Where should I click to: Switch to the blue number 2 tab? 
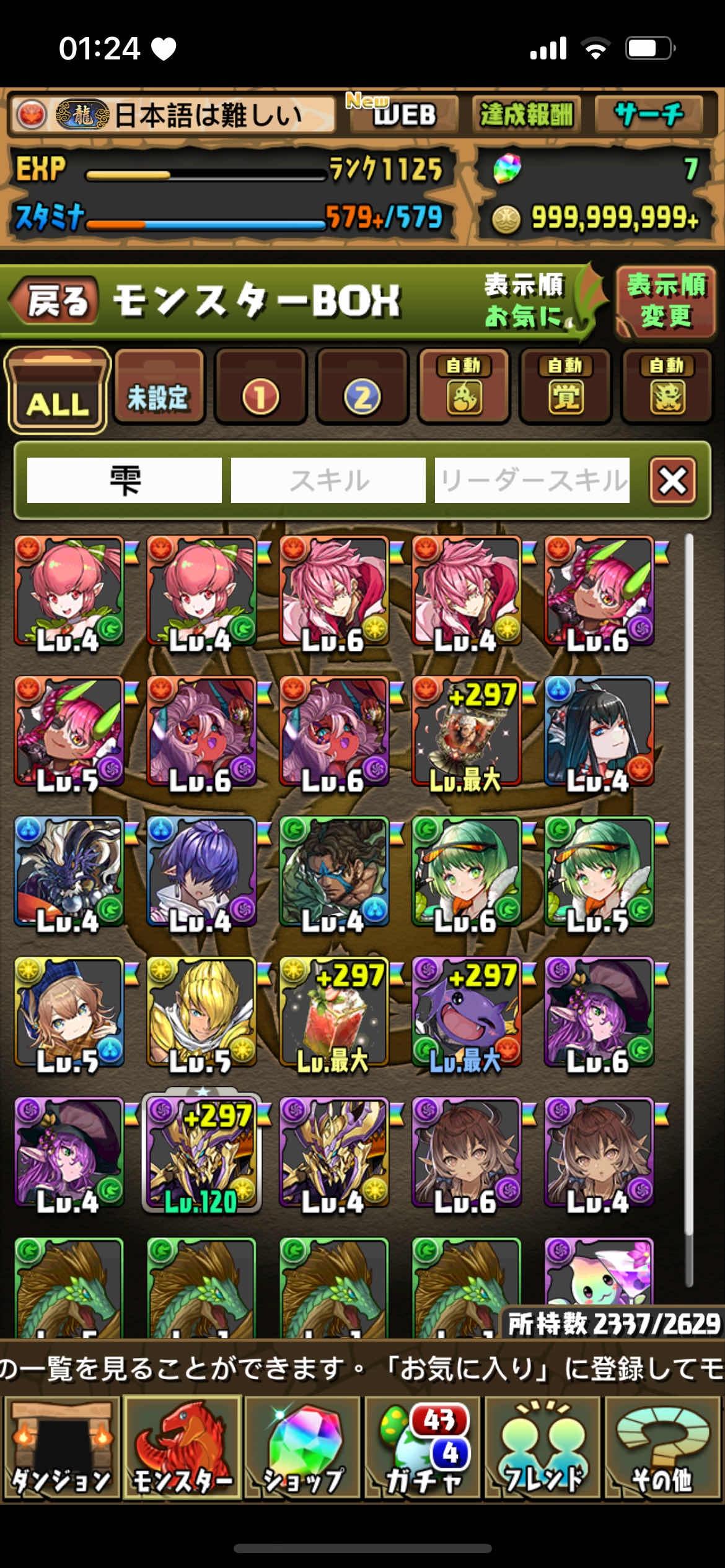pos(362,390)
